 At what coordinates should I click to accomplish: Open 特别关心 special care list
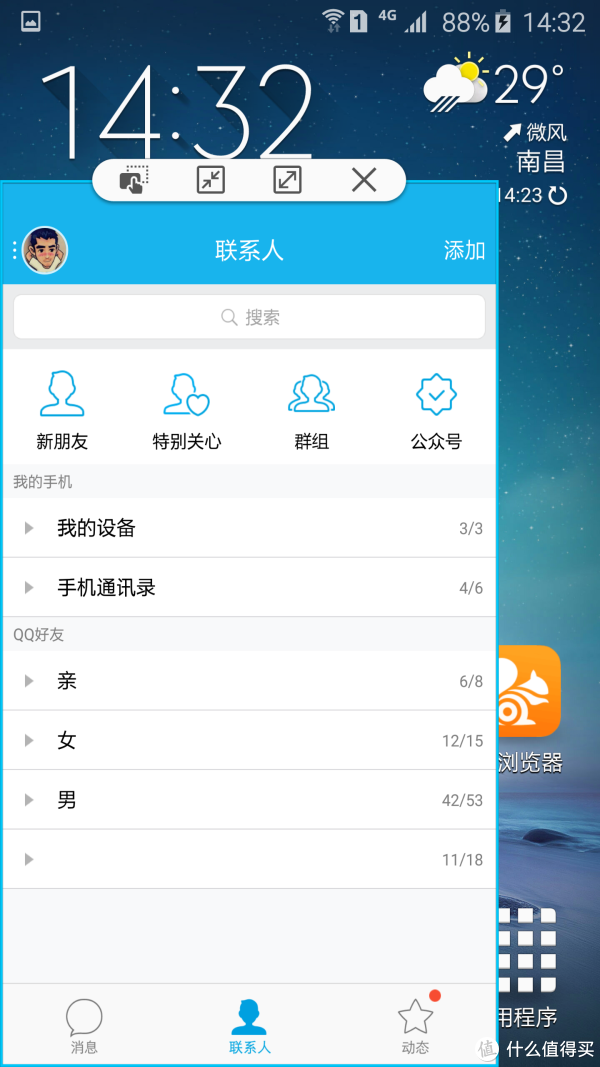pyautogui.click(x=186, y=409)
